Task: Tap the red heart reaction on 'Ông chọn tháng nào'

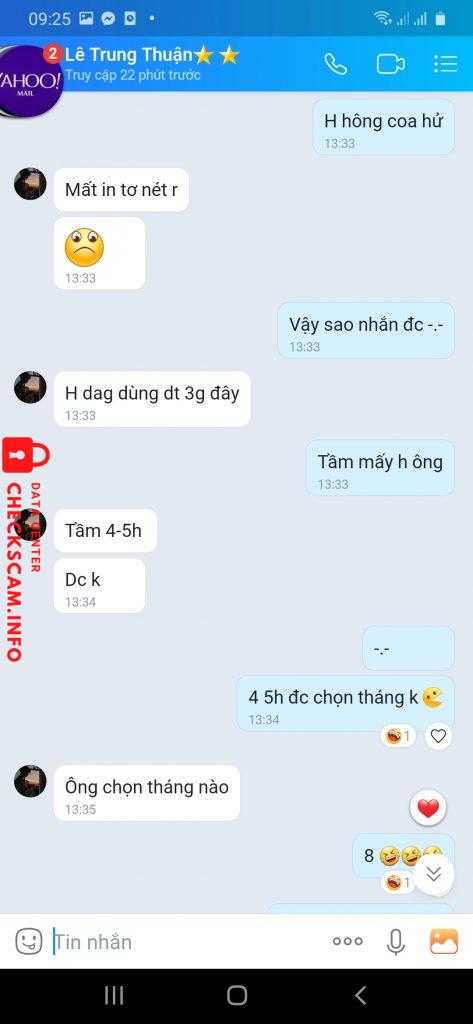Action: tap(428, 808)
